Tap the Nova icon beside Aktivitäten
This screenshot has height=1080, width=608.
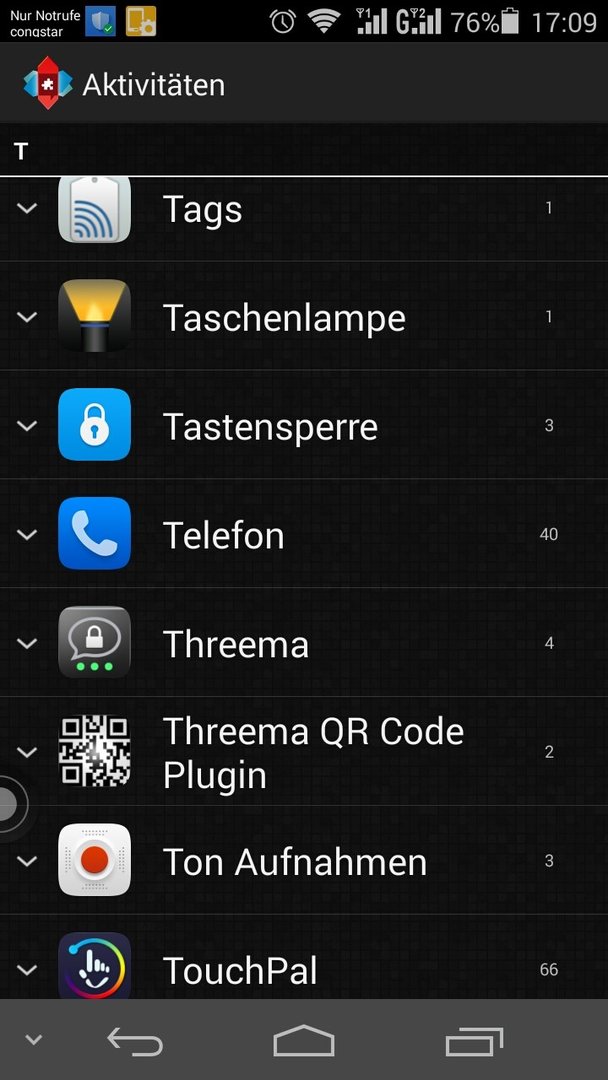coord(48,83)
